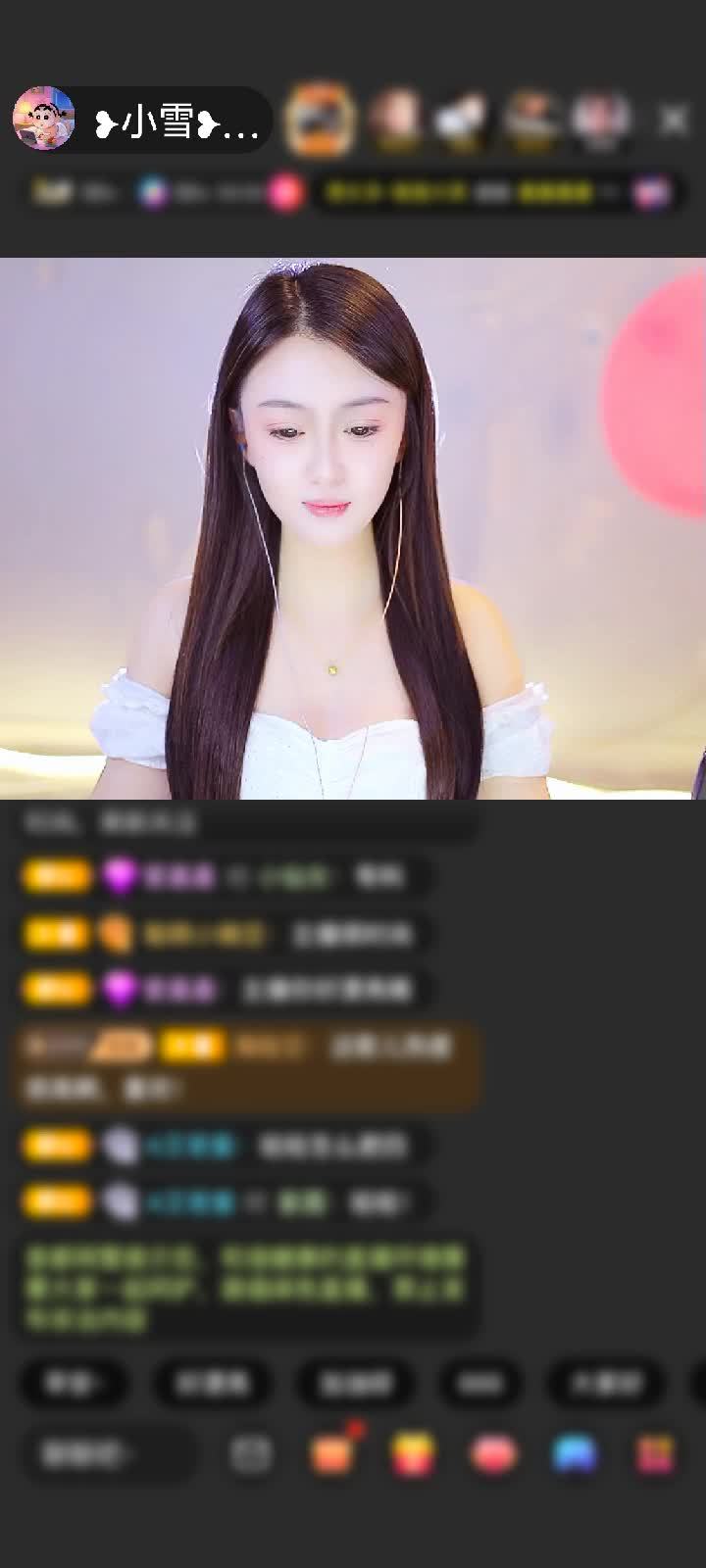Tap the first quick reply chip
This screenshot has width=706, height=1568.
(x=75, y=1383)
